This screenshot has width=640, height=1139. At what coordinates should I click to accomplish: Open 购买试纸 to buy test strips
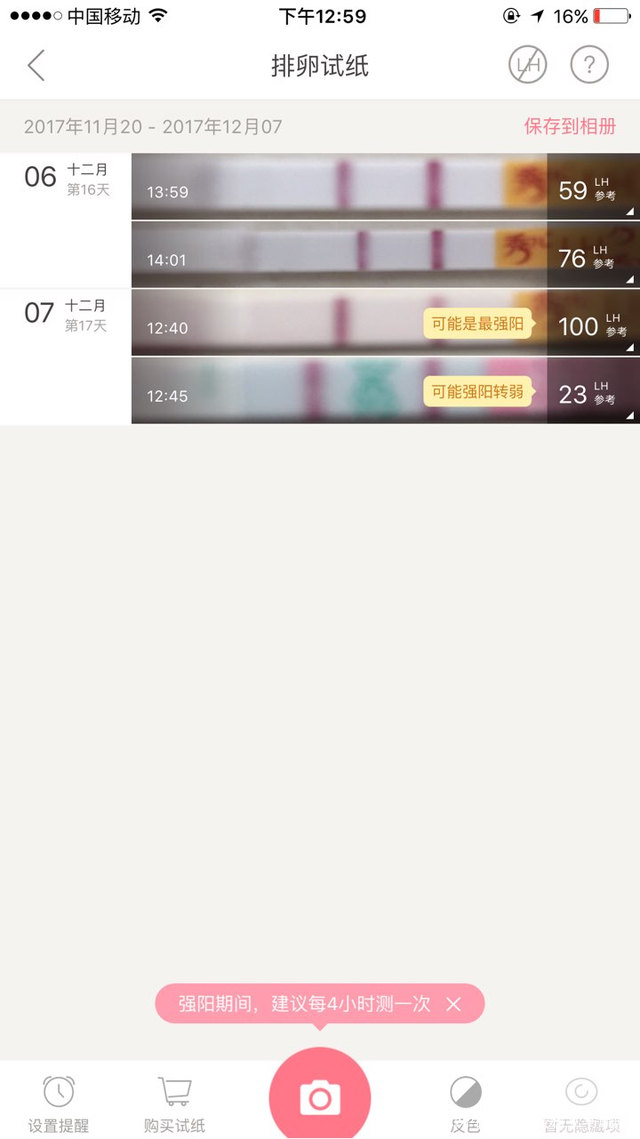[x=174, y=1103]
